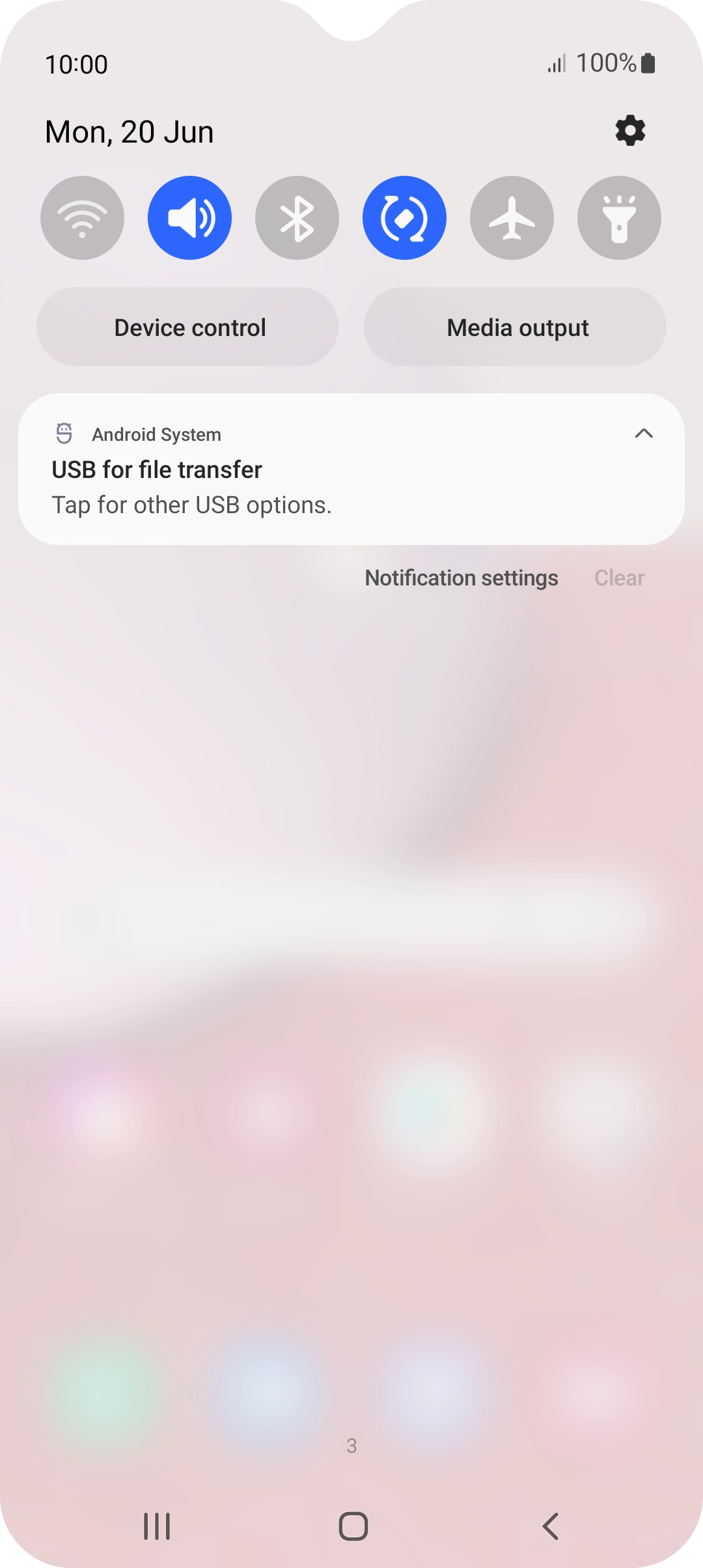Enable airplane mode
The height and width of the screenshot is (1568, 703).
tap(512, 217)
